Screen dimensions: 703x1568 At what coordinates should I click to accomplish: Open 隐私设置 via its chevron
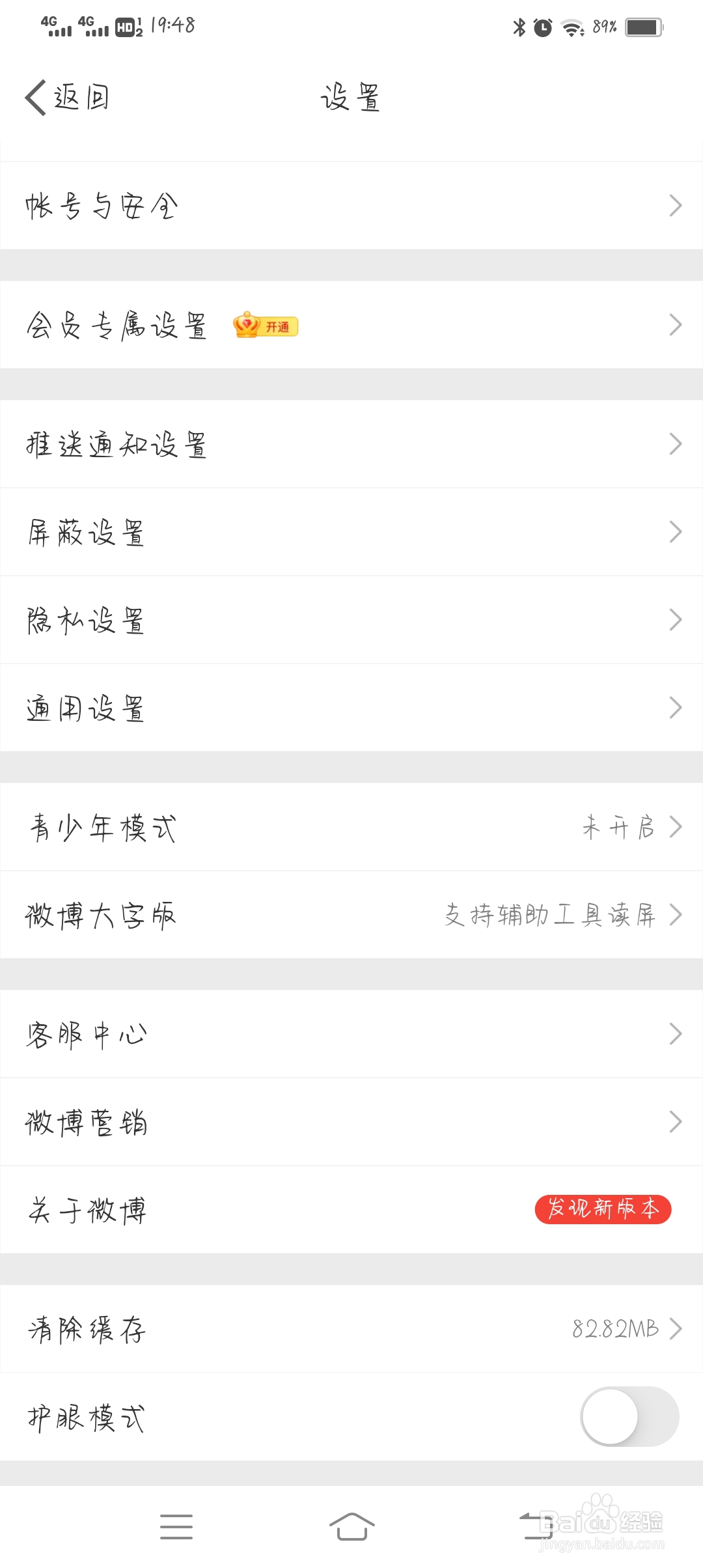[676, 620]
